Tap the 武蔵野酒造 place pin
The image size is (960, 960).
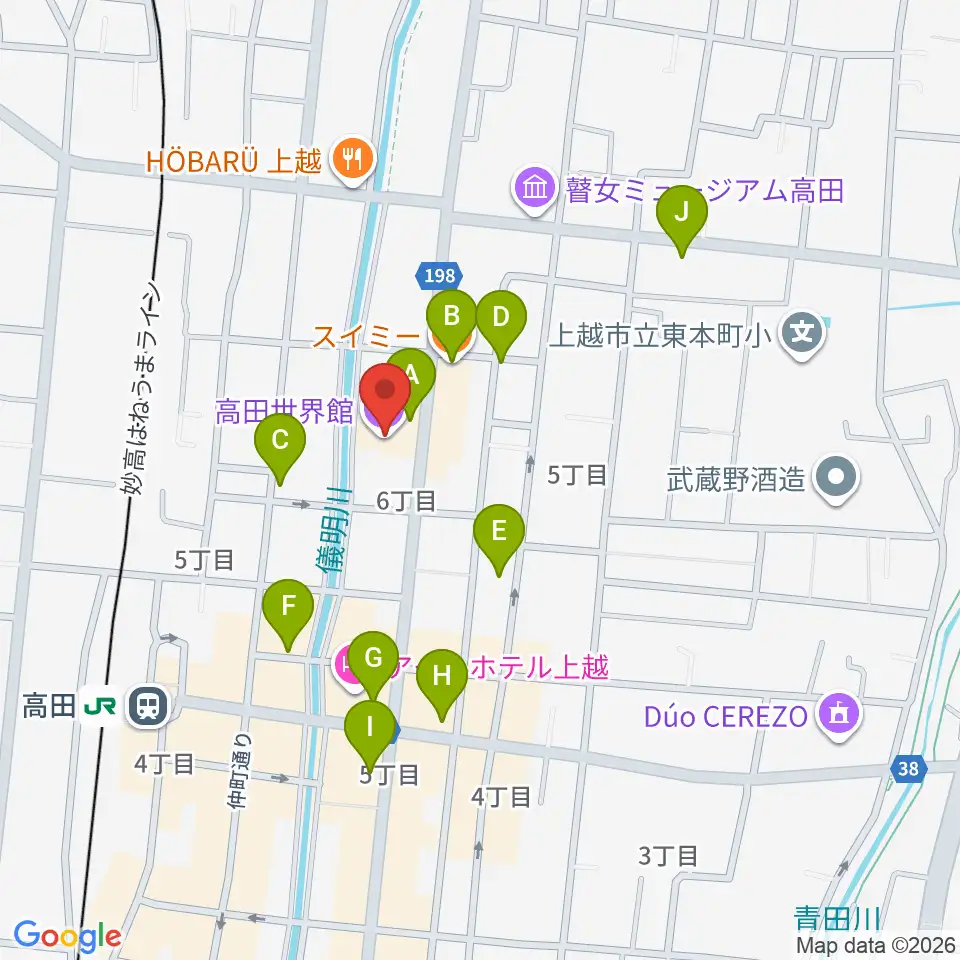836,479
